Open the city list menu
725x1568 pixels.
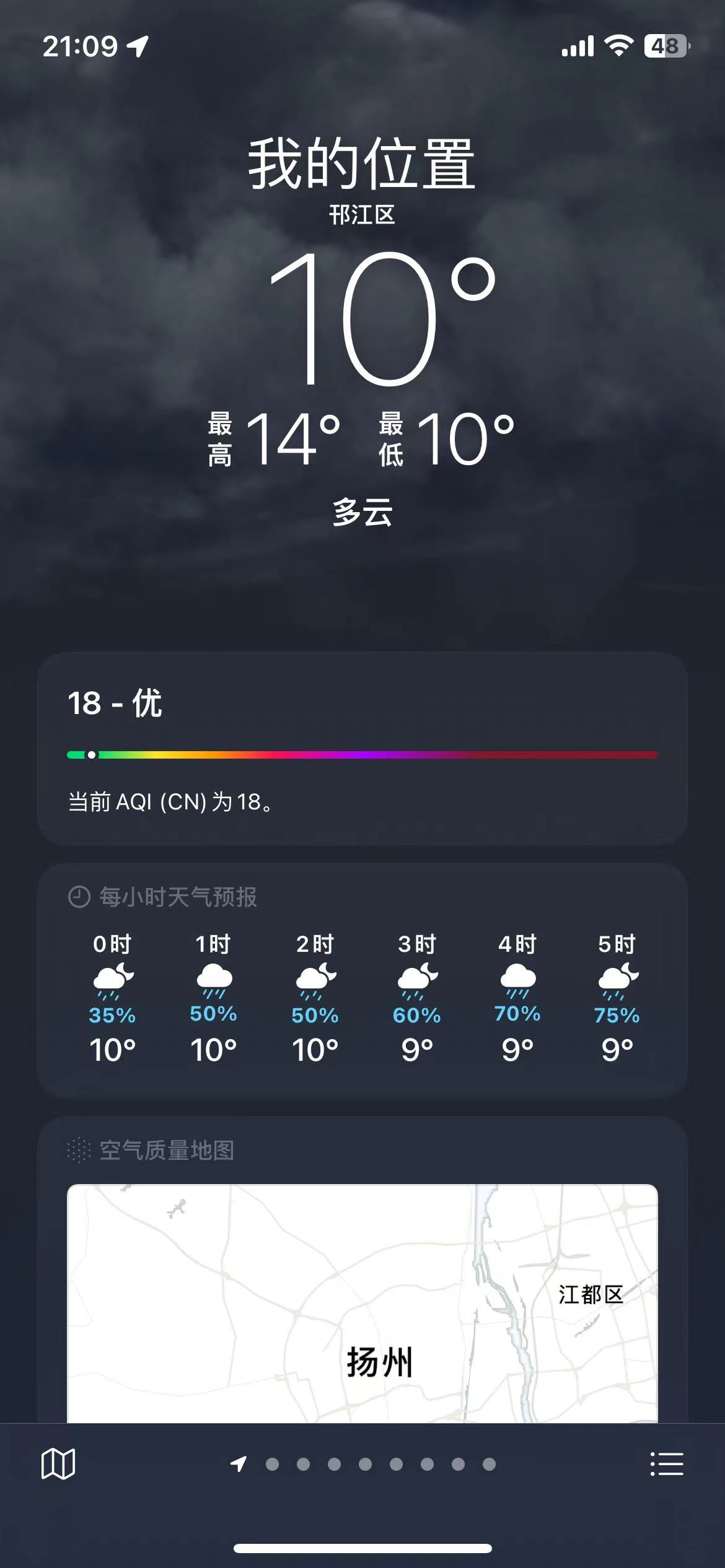667,1464
